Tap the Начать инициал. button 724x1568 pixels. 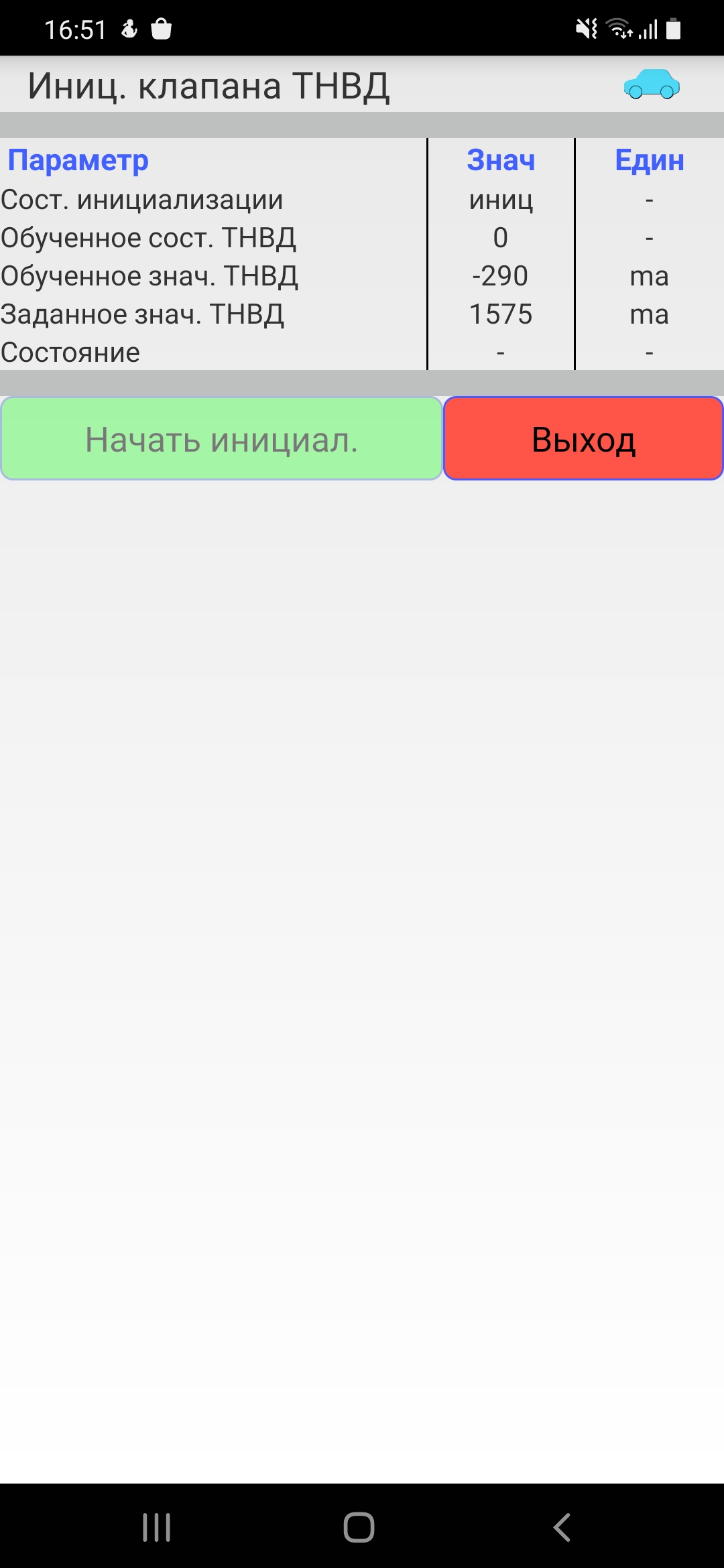coord(221,439)
